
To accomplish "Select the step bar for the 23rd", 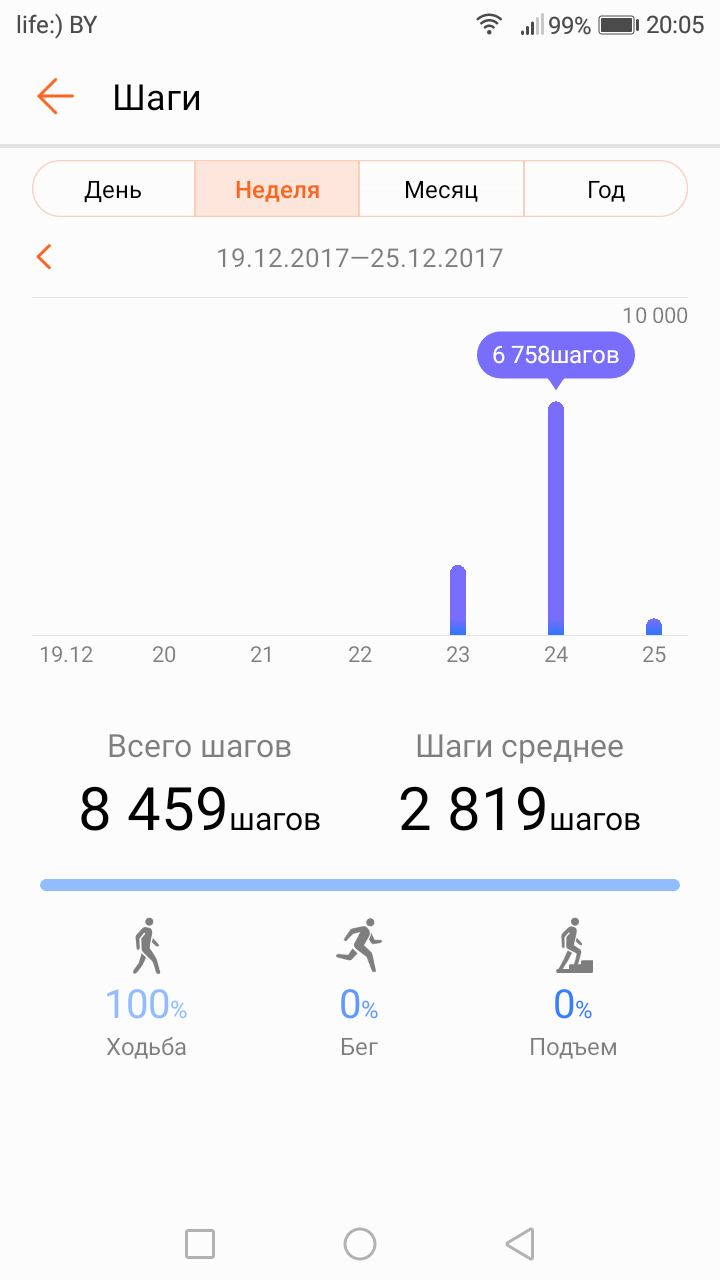I will 458,600.
